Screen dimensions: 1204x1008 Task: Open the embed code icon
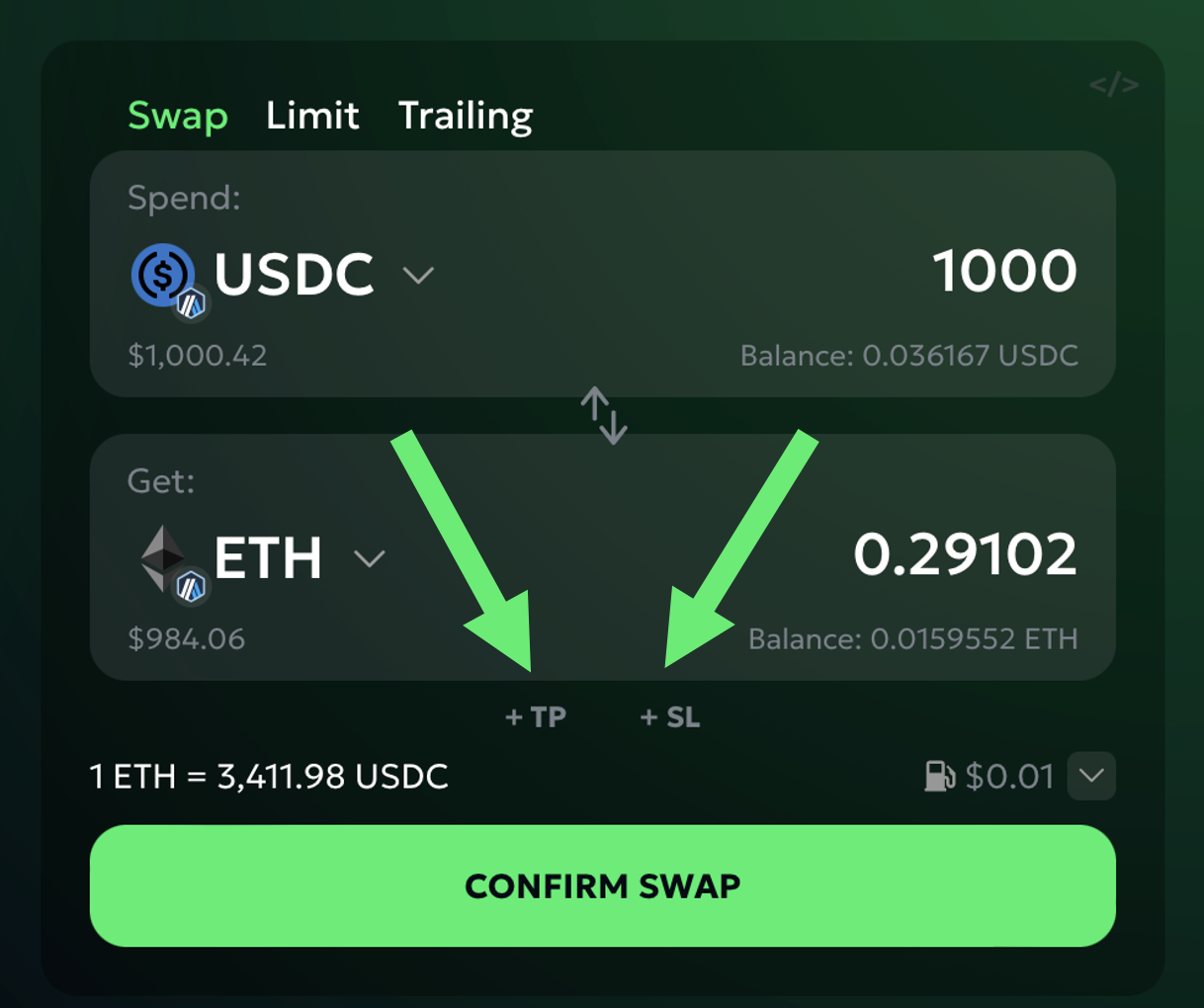[1113, 86]
